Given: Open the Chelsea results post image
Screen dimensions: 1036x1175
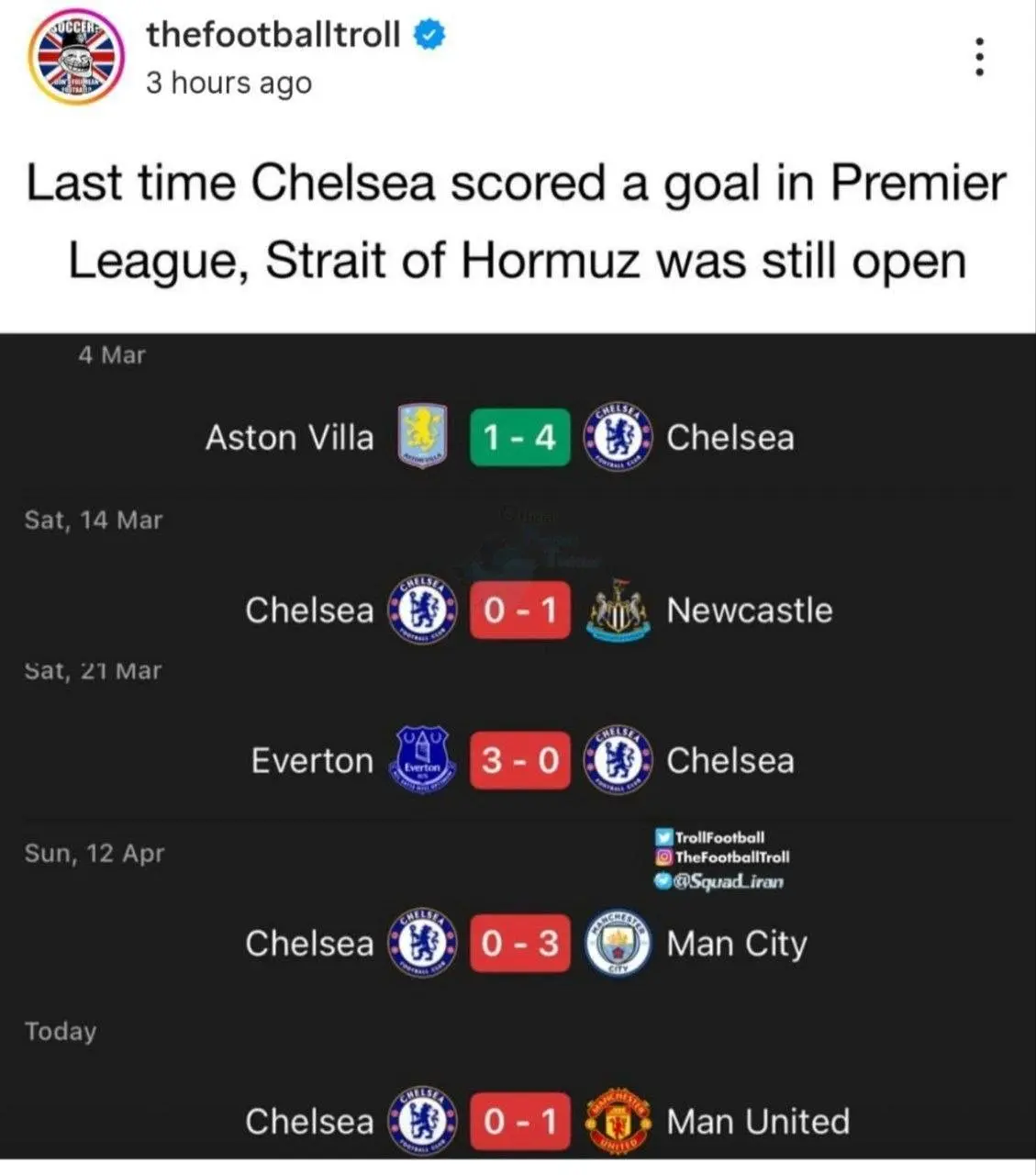Looking at the screenshot, I should click(518, 744).
